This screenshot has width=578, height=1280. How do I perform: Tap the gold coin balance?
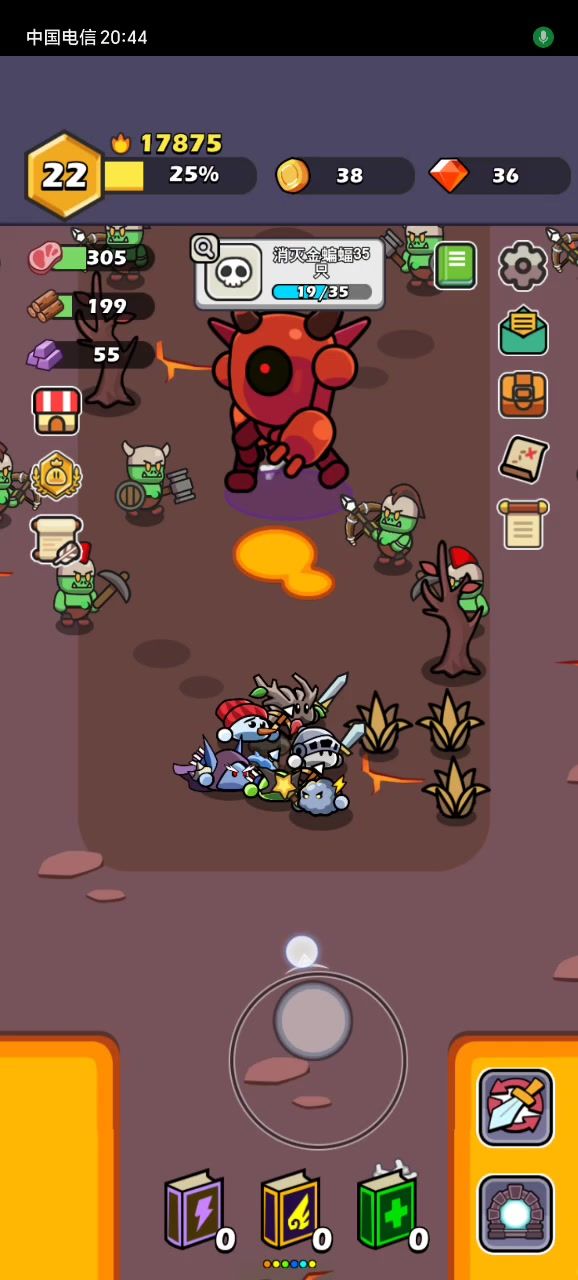[345, 175]
